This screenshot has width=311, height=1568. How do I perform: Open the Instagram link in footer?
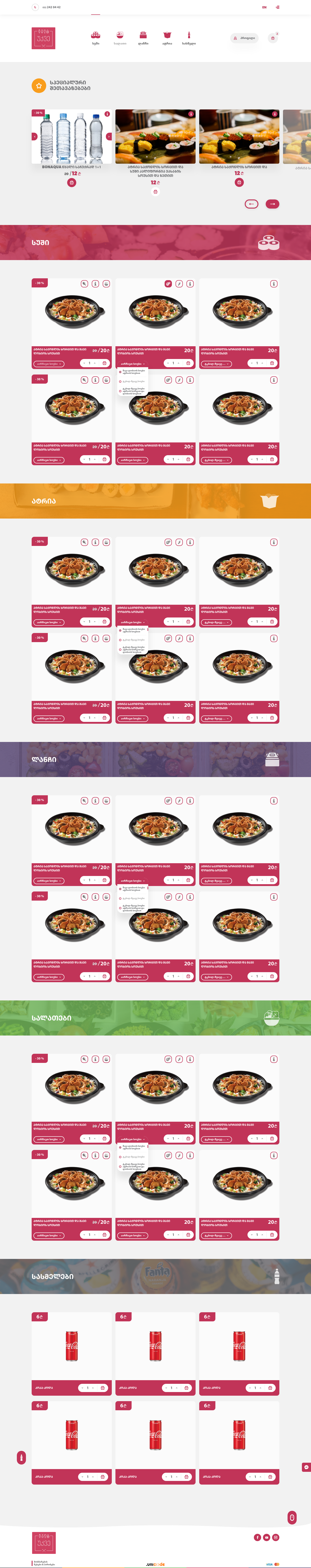coord(276,1537)
